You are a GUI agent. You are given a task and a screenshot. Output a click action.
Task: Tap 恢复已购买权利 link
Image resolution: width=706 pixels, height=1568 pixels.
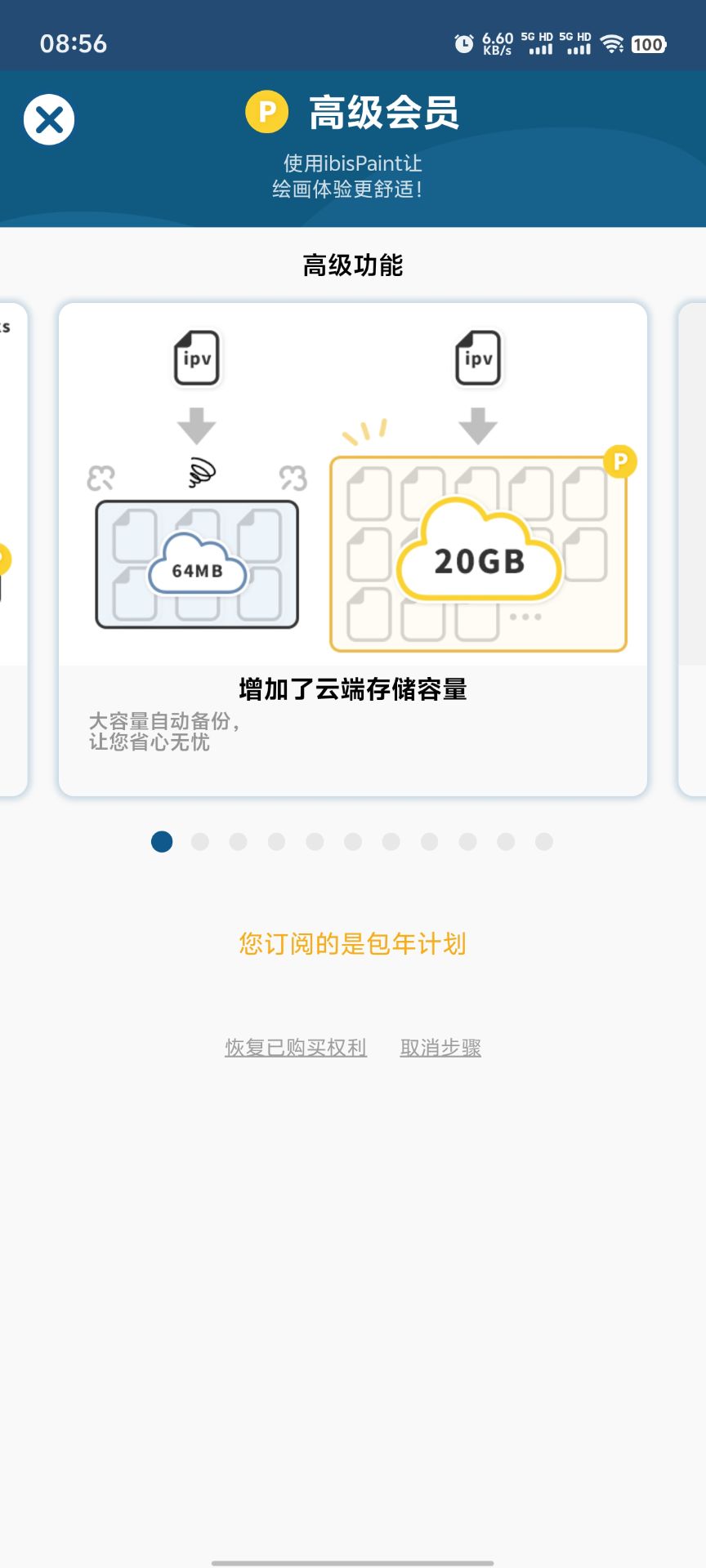(x=296, y=1047)
